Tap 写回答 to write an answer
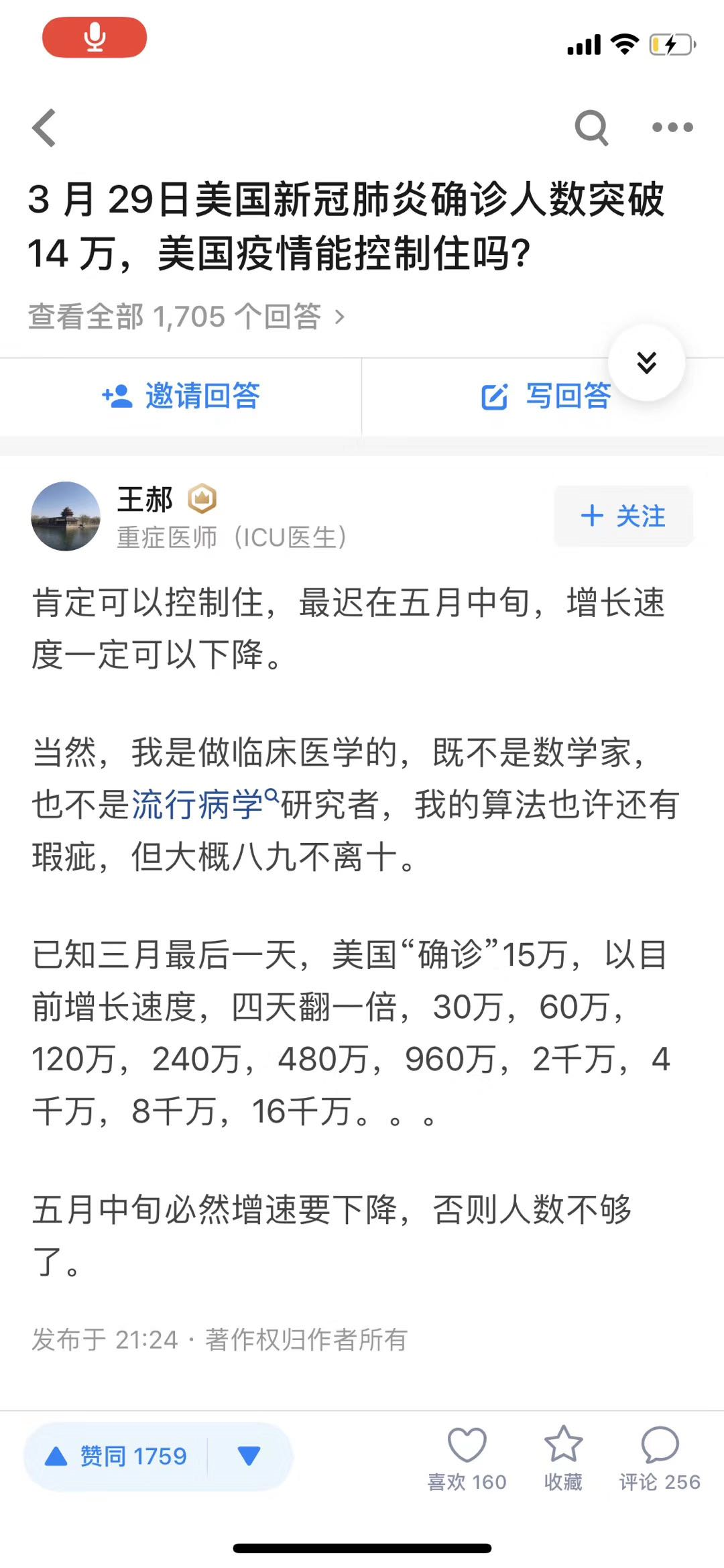724x1568 pixels. [546, 396]
